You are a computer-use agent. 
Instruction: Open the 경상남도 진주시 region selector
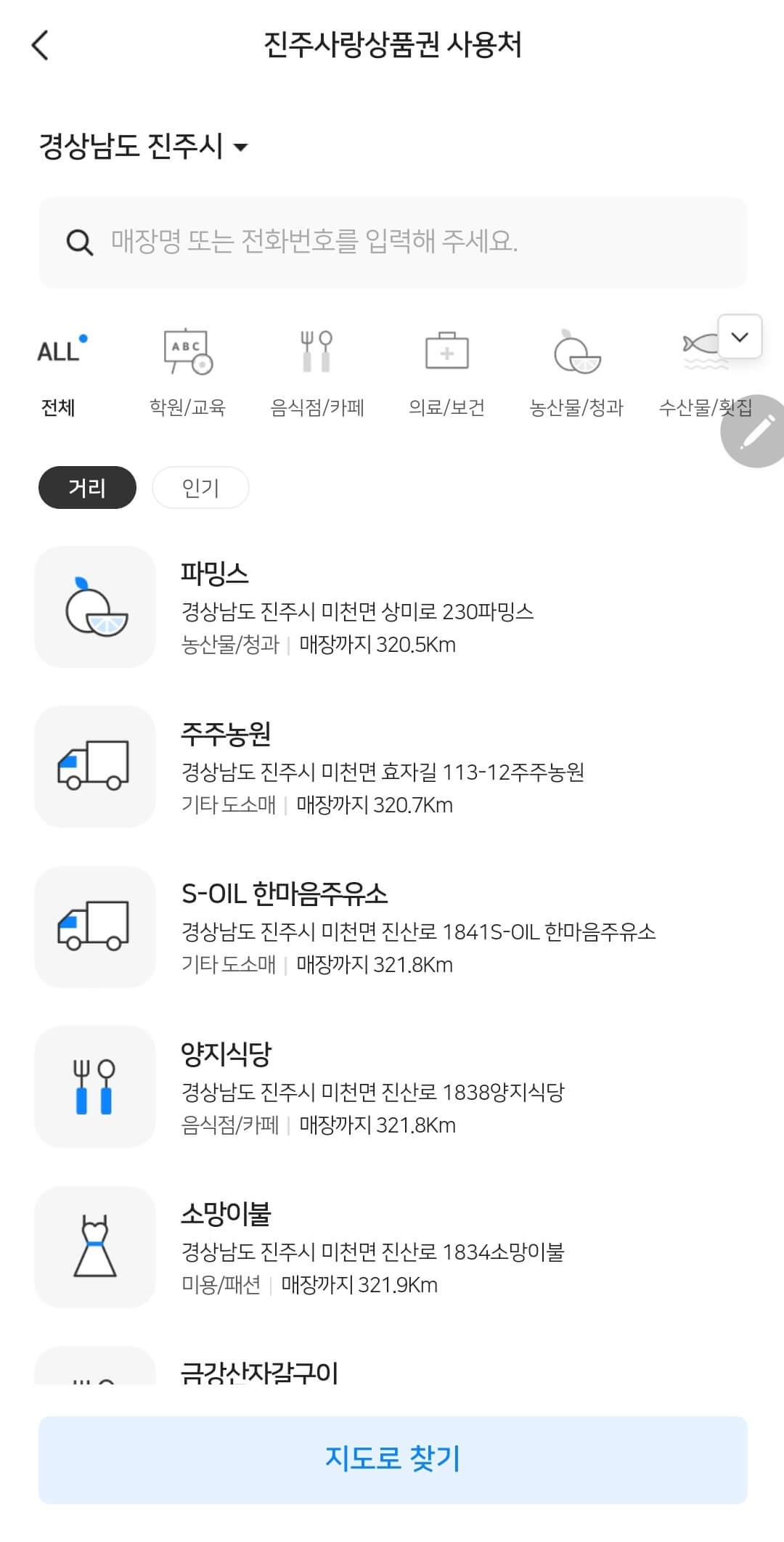[143, 148]
